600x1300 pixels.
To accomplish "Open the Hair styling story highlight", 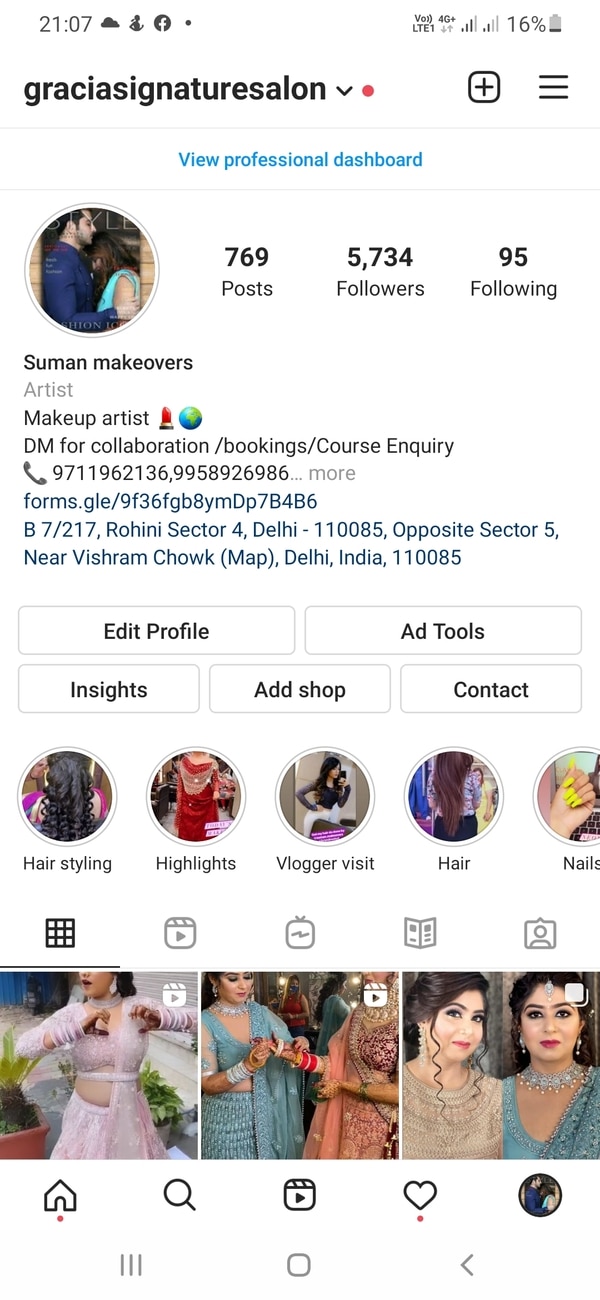I will (67, 798).
